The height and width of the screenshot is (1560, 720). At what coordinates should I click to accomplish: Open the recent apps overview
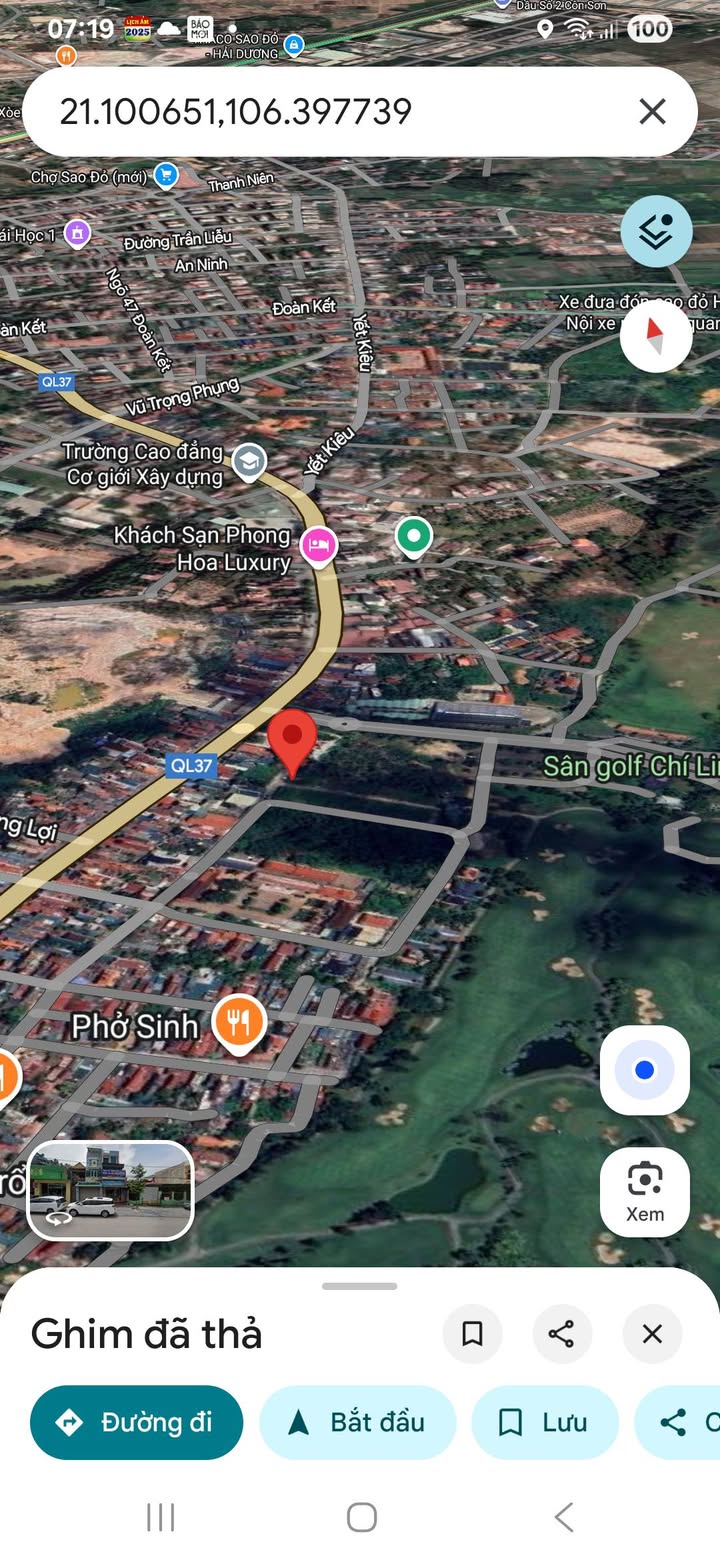(160, 1517)
